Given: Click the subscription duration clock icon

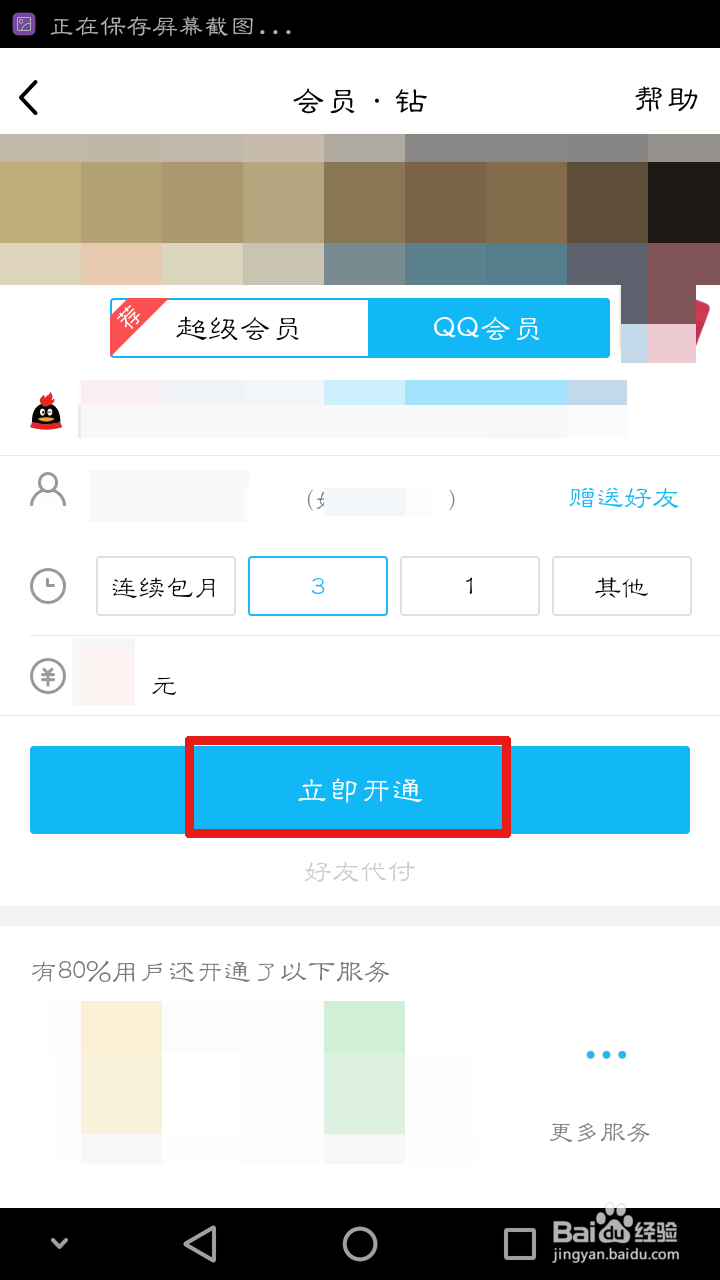Looking at the screenshot, I should point(47,586).
